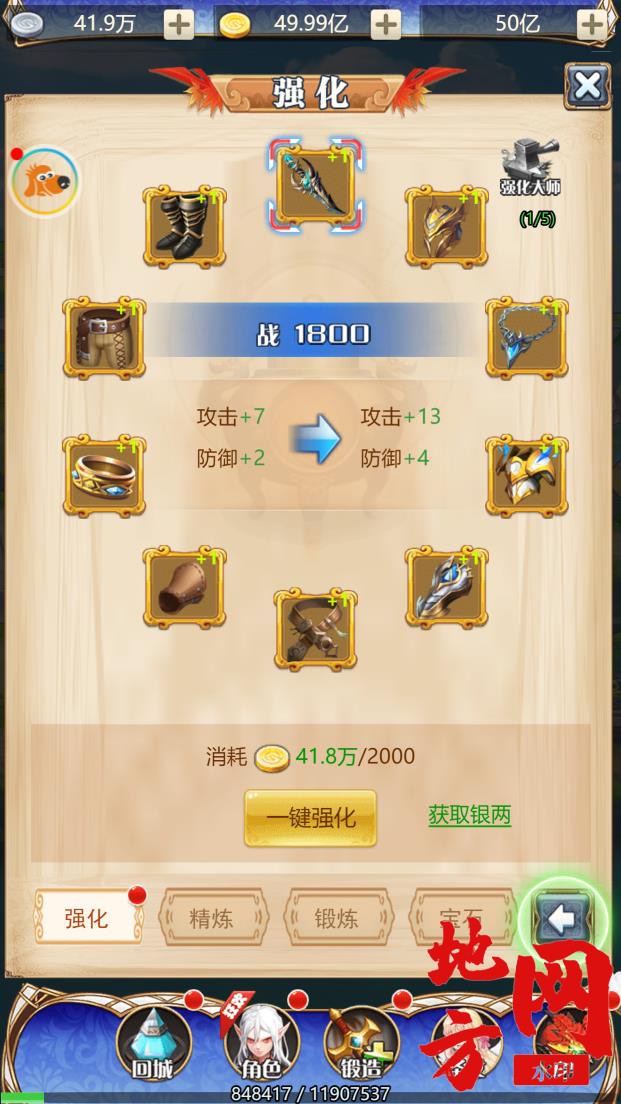621x1104 pixels.
Task: Select the necklace equipment slot
Action: tap(527, 337)
